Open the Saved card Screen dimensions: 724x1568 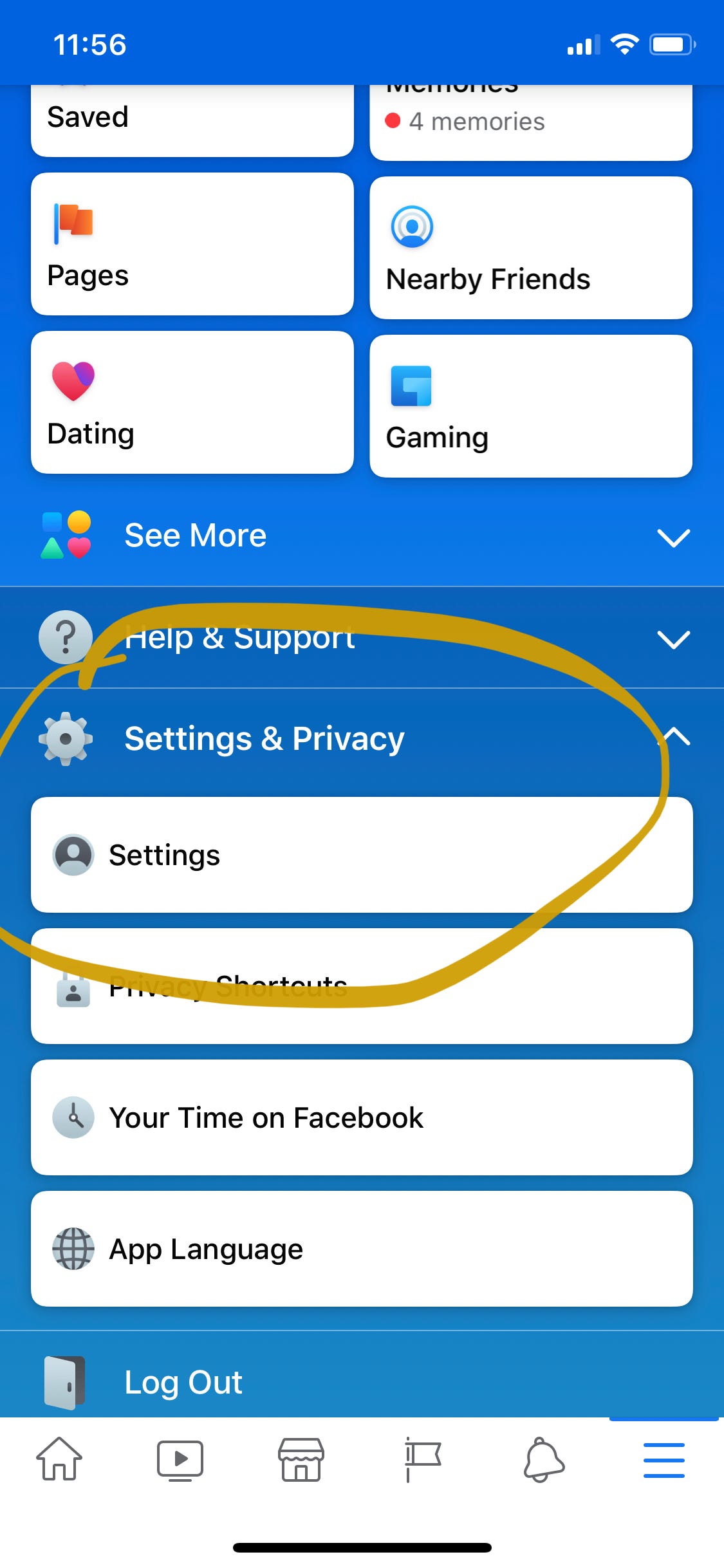[192, 119]
